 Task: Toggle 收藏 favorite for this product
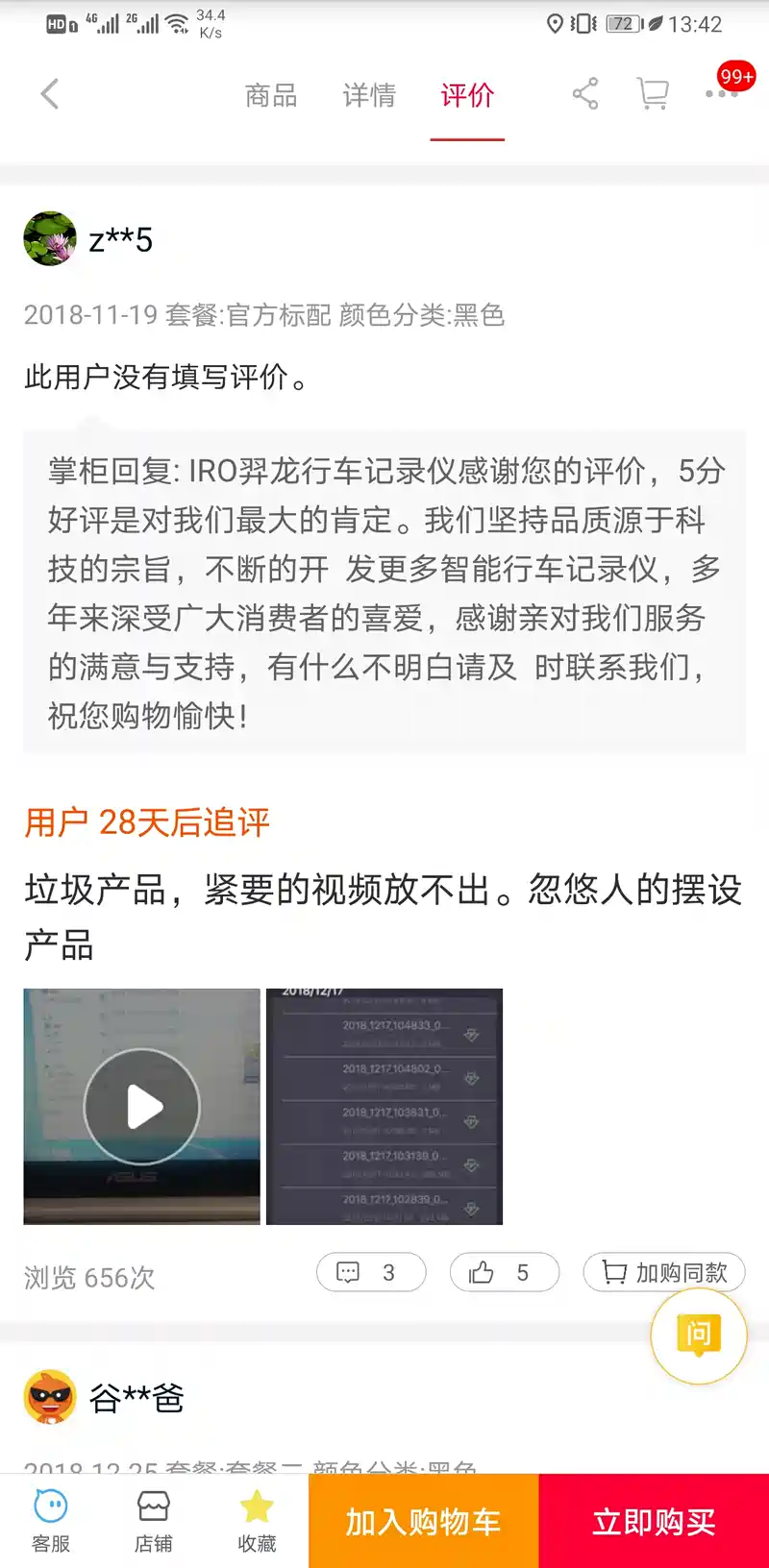257,1521
